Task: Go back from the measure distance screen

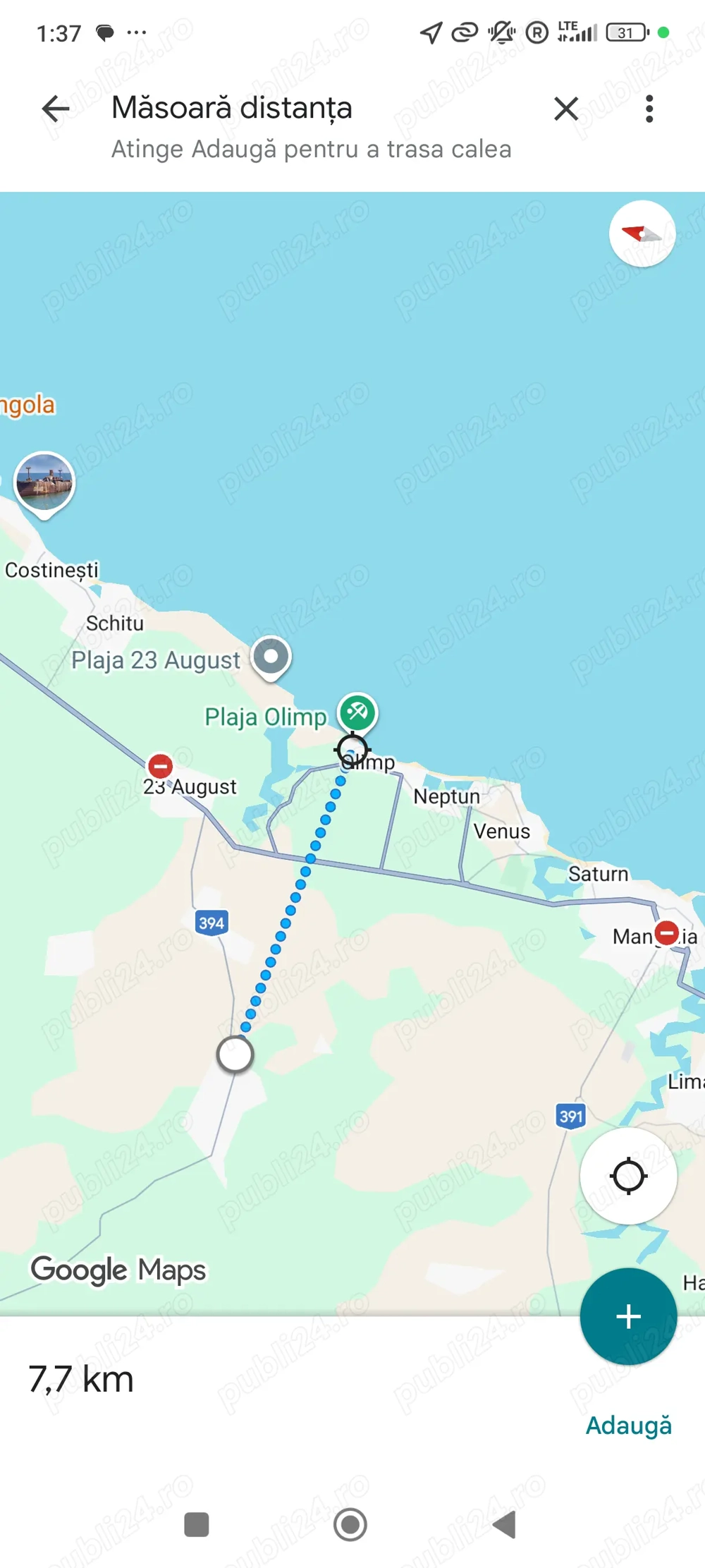Action: tap(56, 109)
